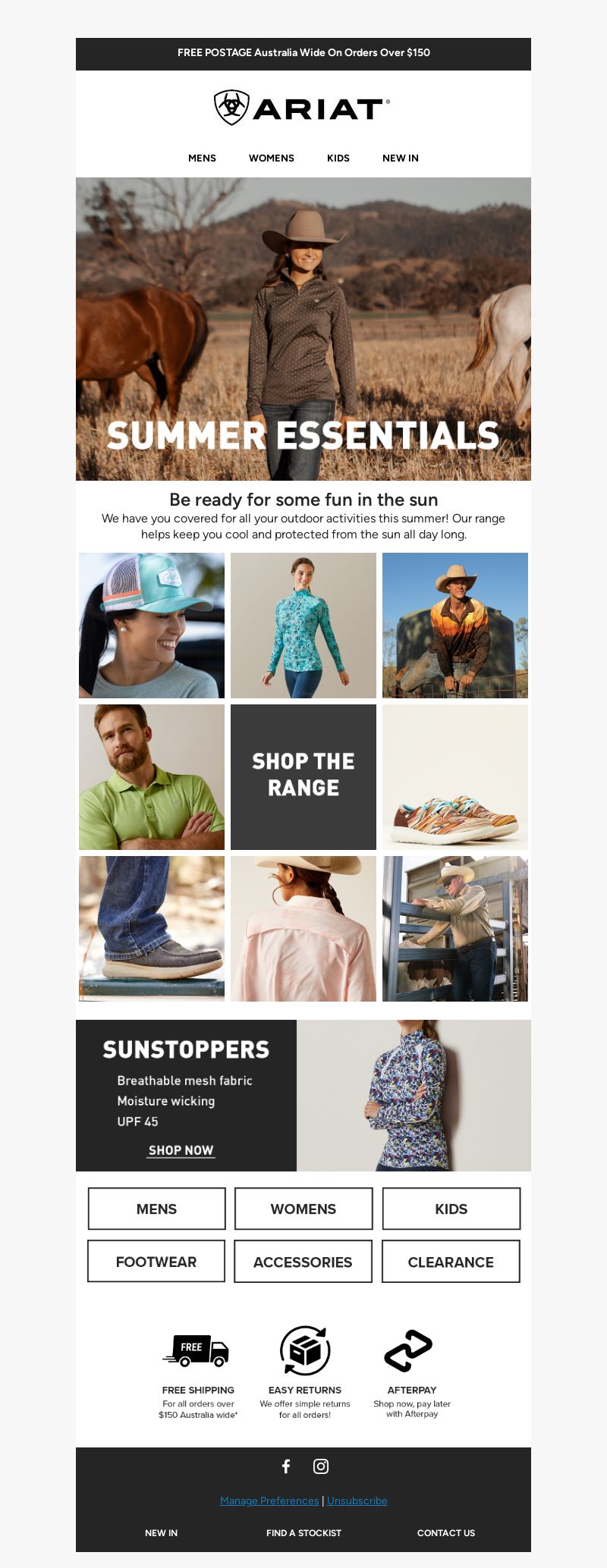Tap the Manage Preferences link
607x1568 pixels.
tap(269, 1501)
